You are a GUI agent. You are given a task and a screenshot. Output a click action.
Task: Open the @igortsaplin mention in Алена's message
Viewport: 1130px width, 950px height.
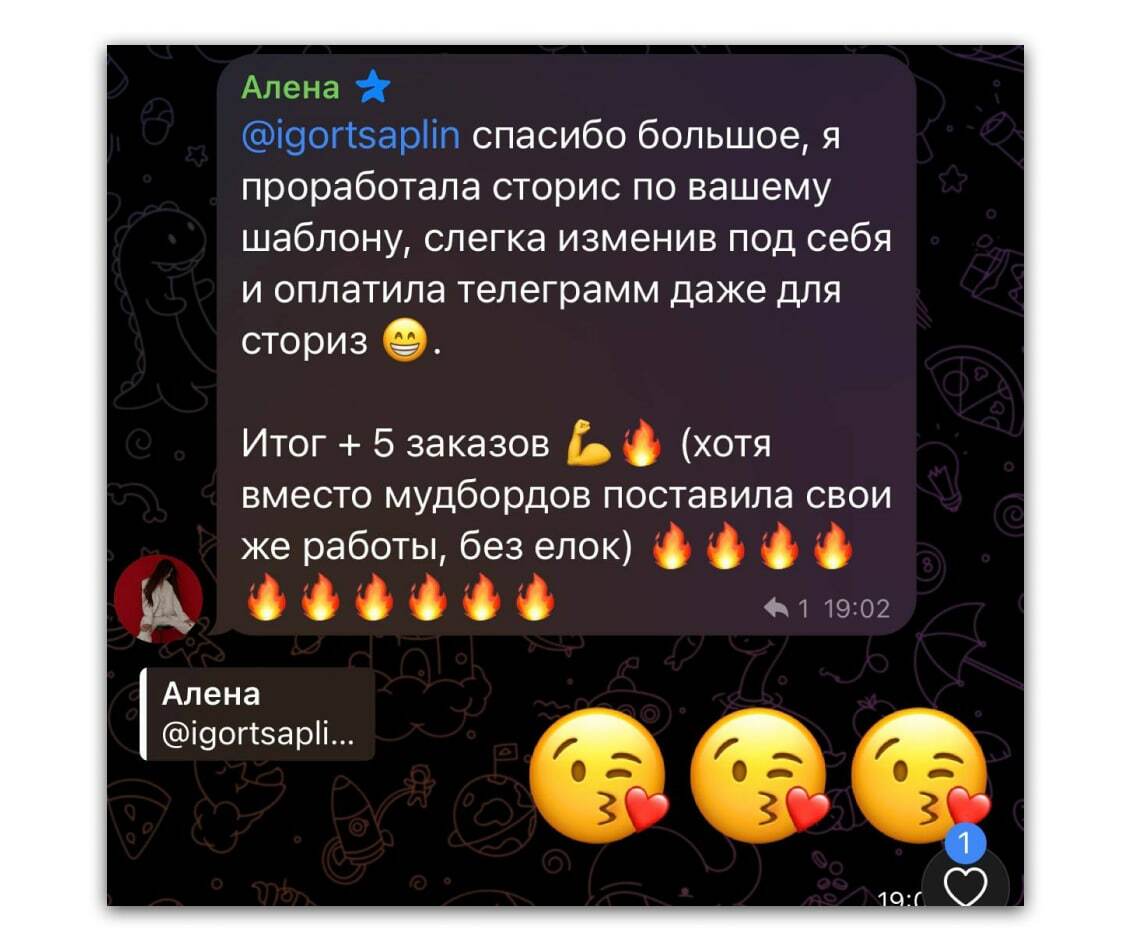[x=350, y=136]
